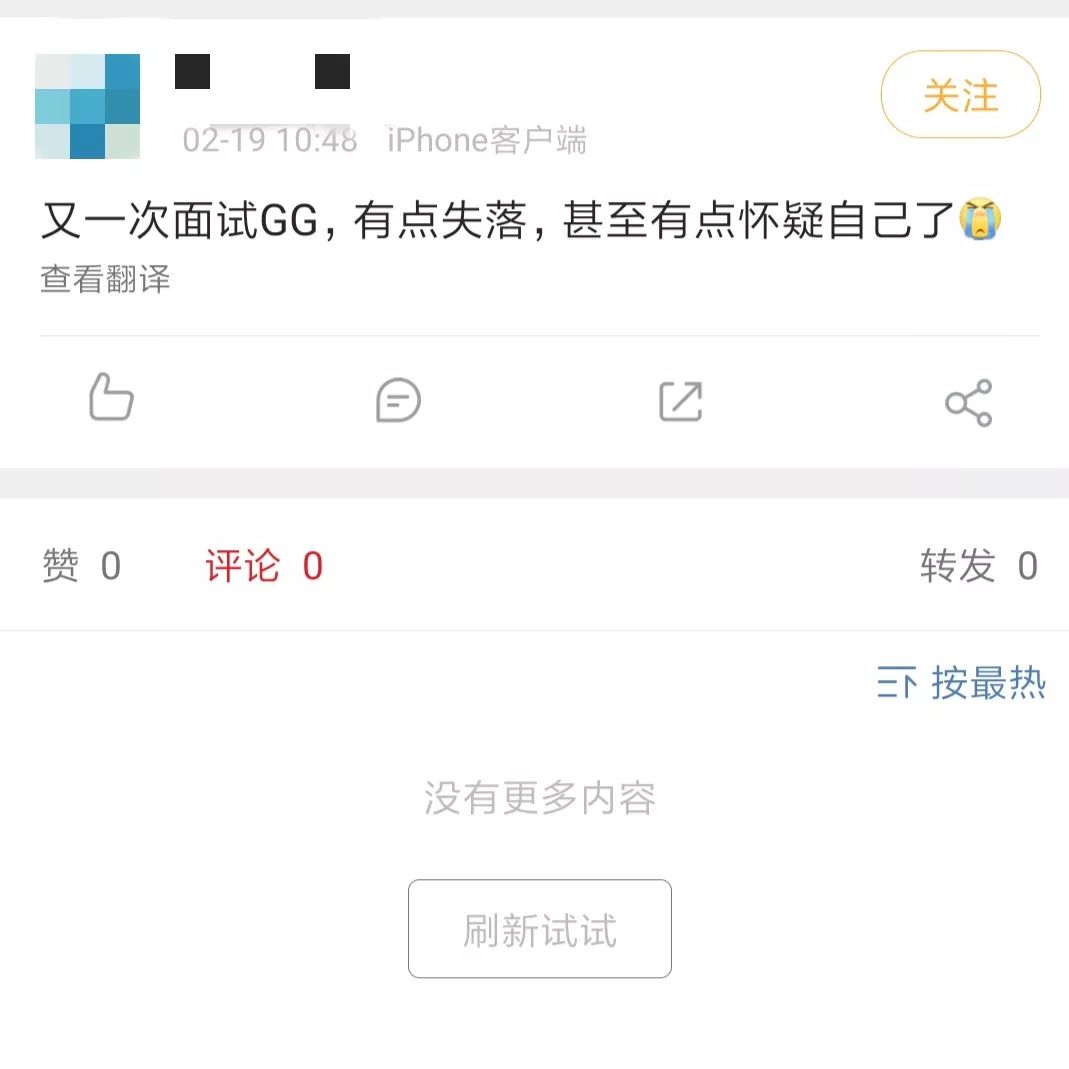Image resolution: width=1069 pixels, height=1069 pixels.
Task: Open the poster's profile avatar
Action: (x=87, y=107)
